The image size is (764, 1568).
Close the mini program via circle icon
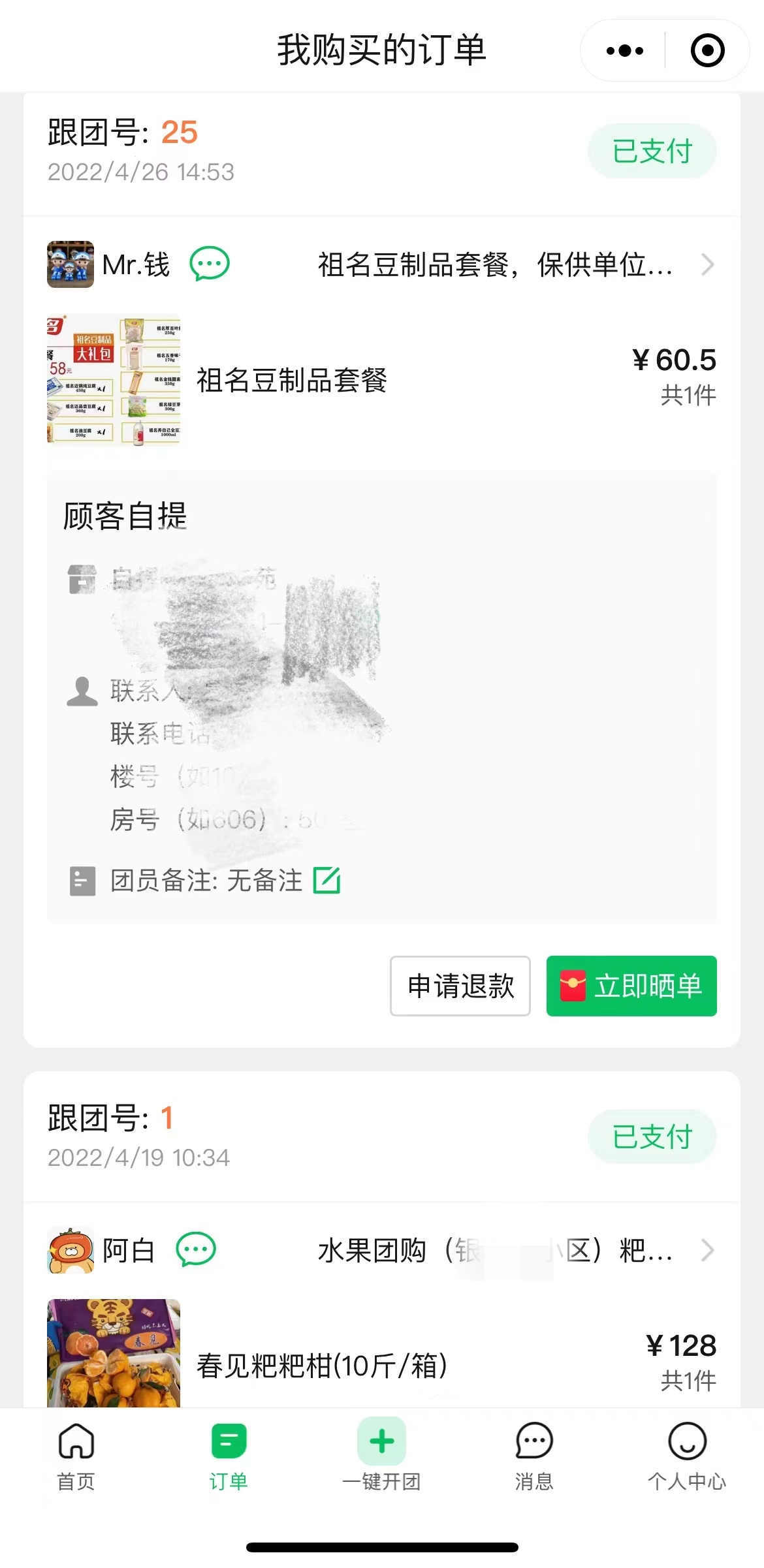(x=707, y=50)
